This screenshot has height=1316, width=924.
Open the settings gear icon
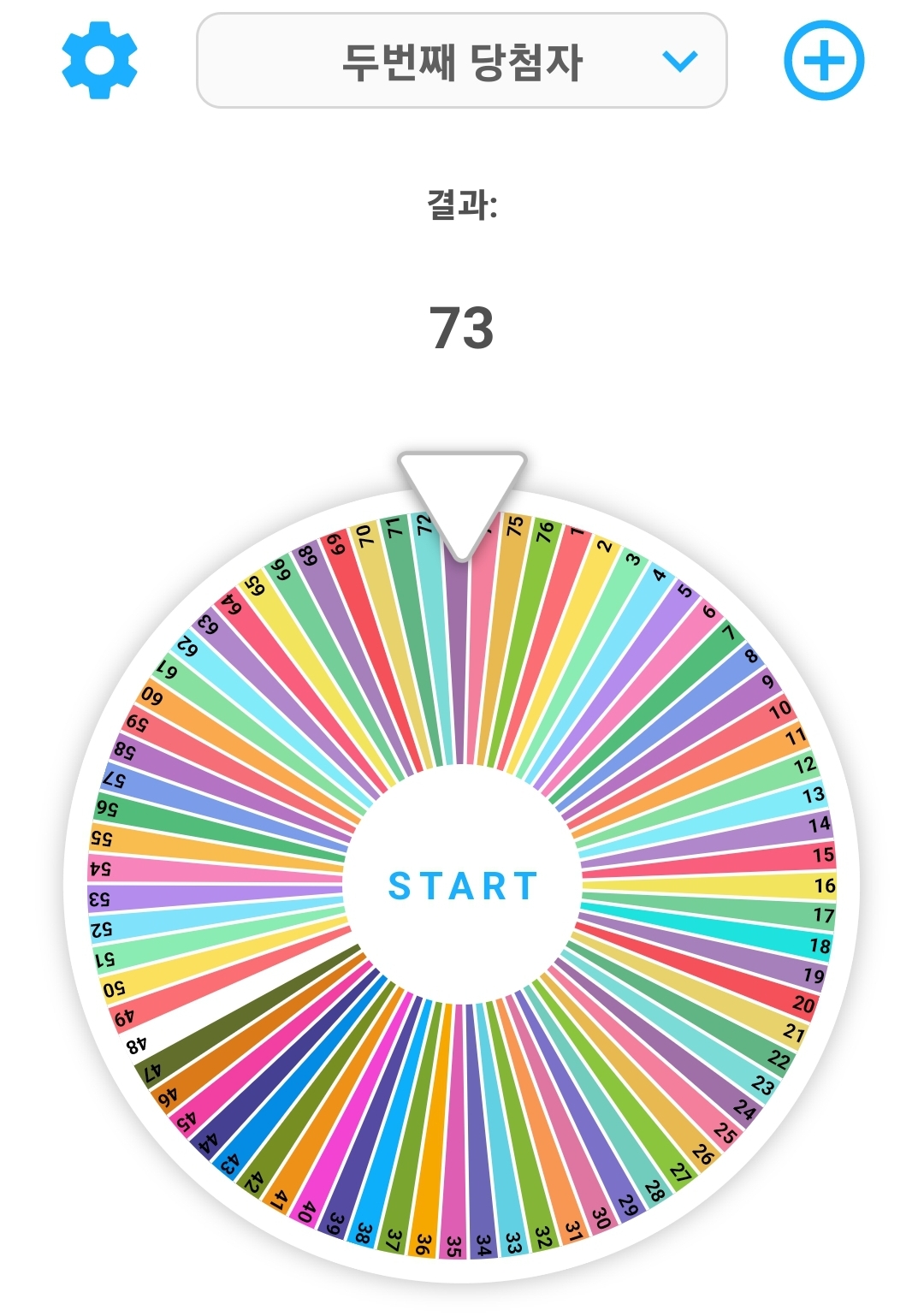(99, 61)
